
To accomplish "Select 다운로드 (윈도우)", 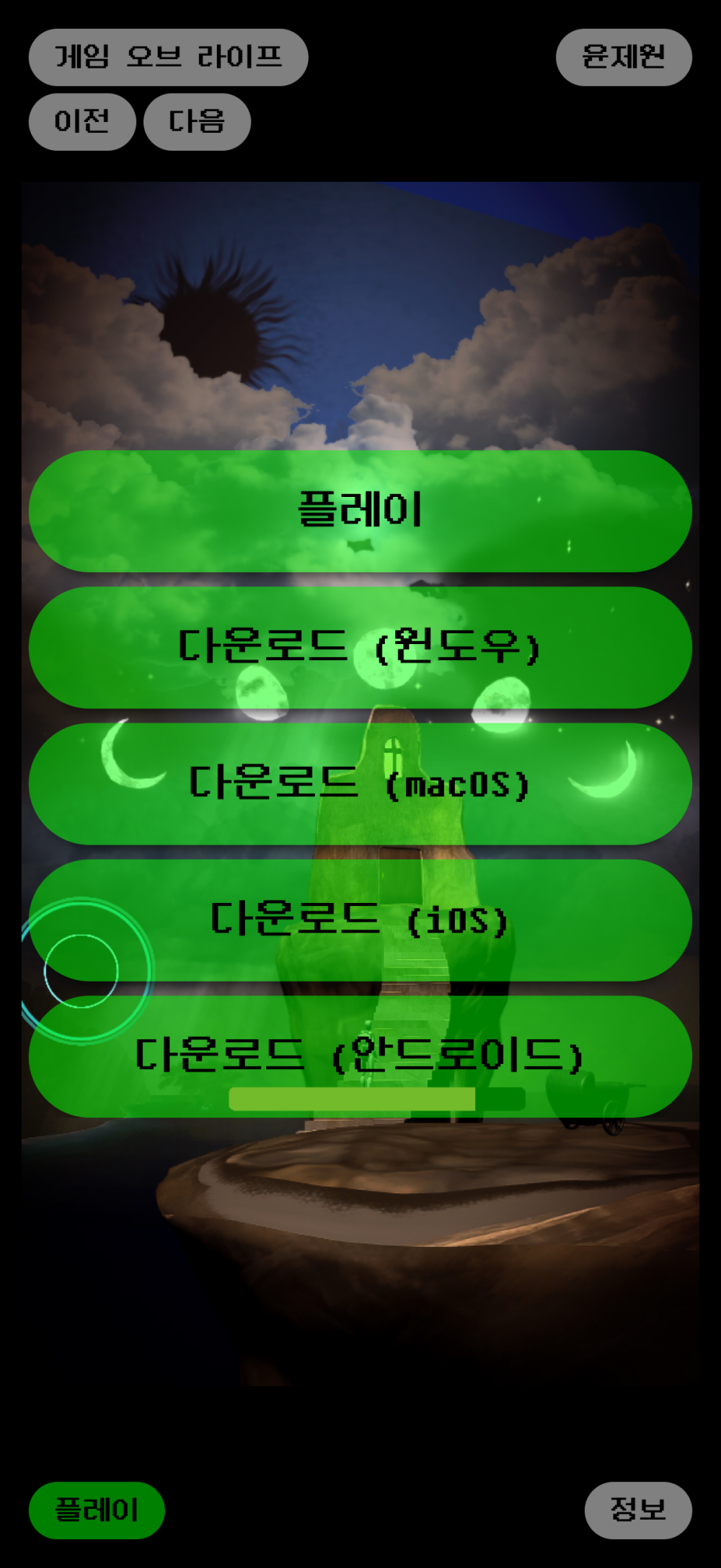I will coord(360,648).
